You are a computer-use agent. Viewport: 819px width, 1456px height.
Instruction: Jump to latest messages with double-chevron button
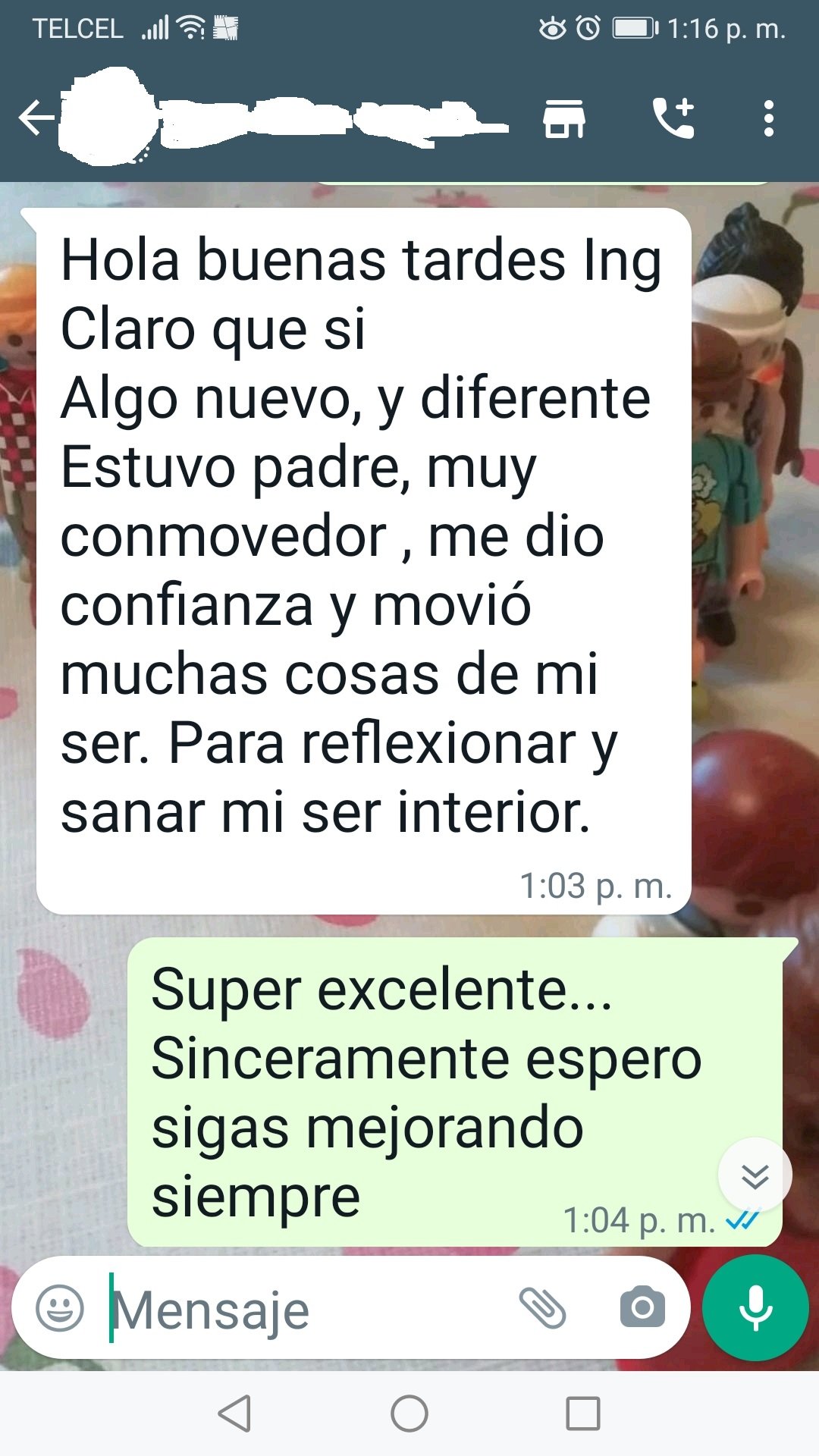tap(755, 1175)
